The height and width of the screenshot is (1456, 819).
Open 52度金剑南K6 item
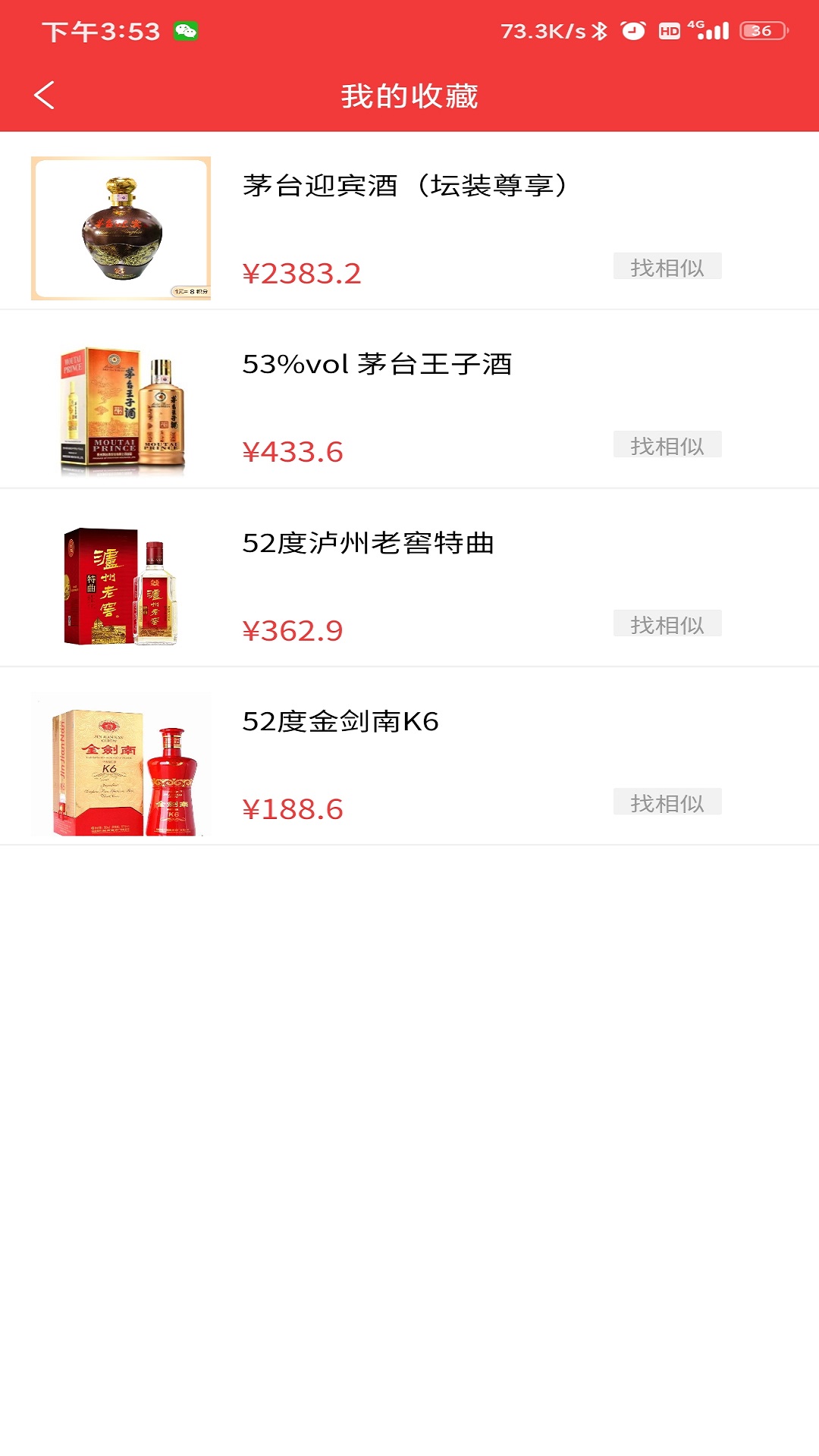pos(340,722)
